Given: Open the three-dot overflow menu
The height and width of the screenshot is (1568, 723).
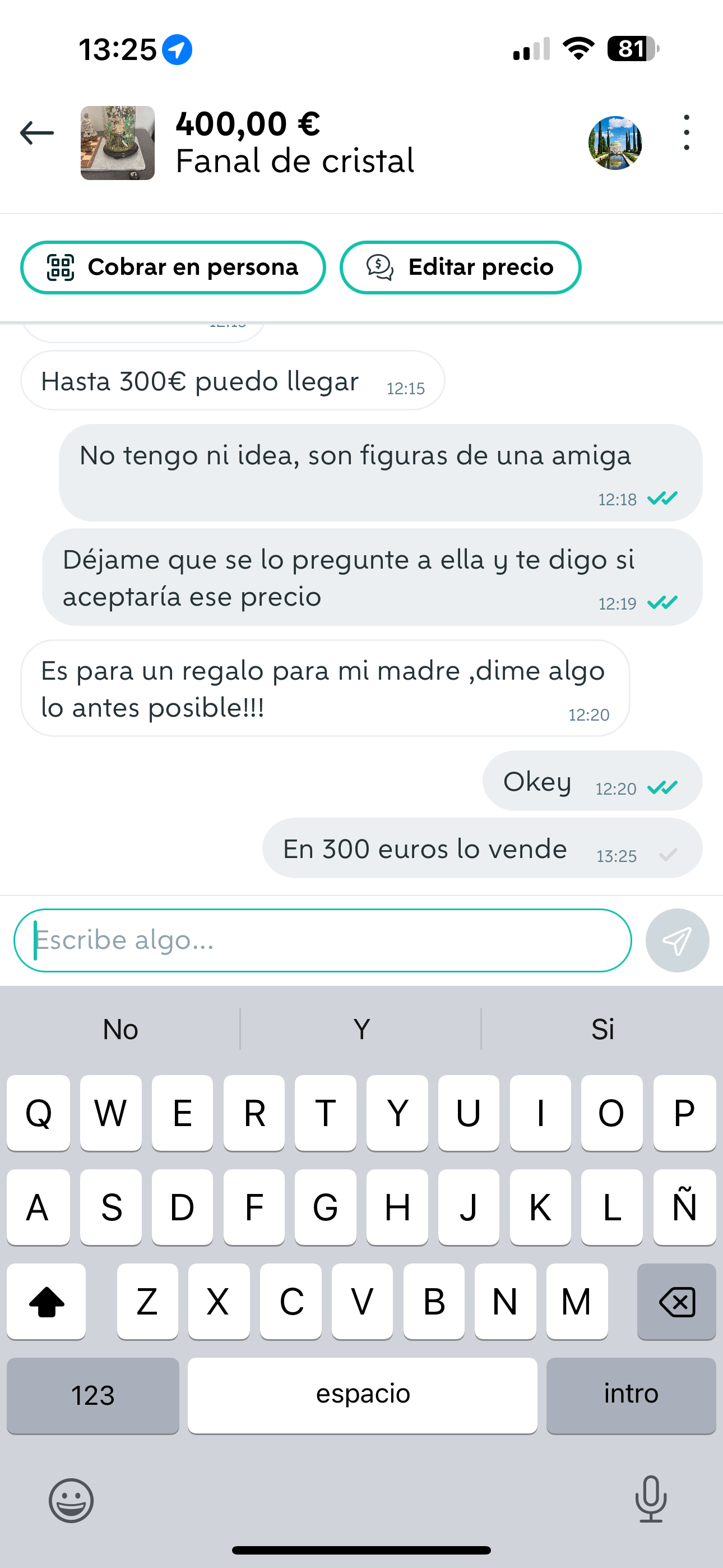Looking at the screenshot, I should pos(687,133).
